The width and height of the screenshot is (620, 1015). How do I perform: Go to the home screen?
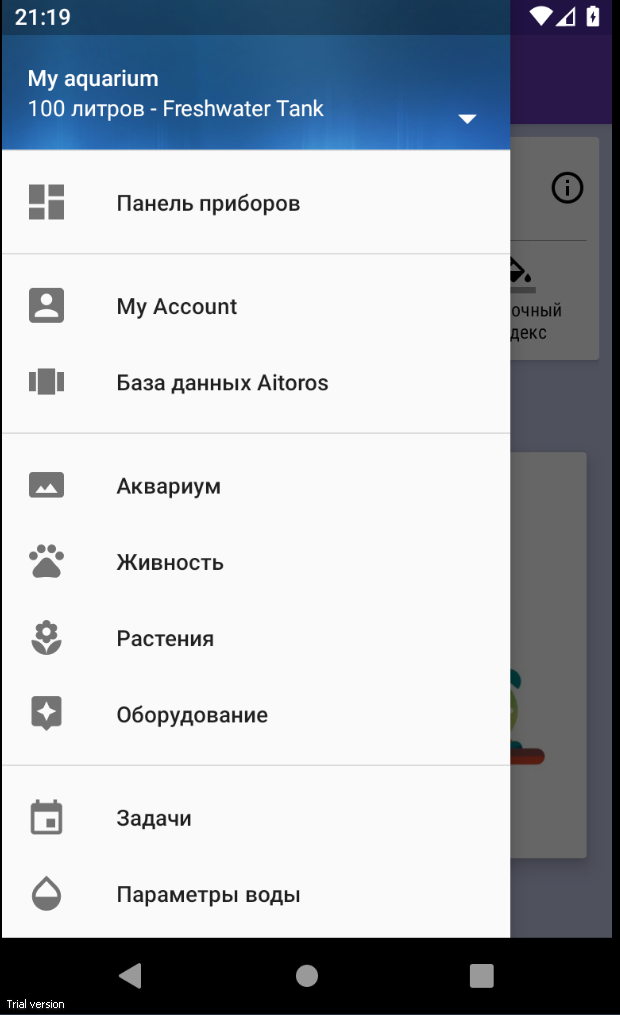(307, 976)
